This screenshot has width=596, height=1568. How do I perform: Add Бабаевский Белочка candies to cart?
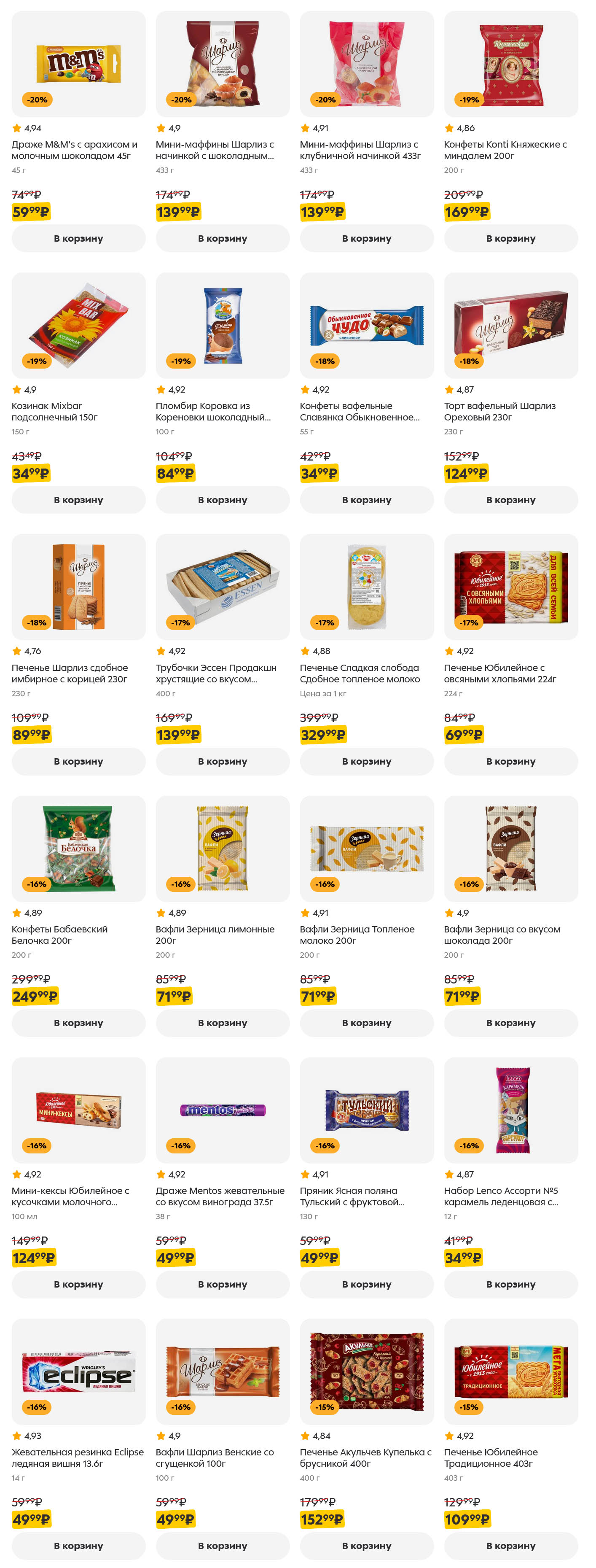tap(78, 1023)
